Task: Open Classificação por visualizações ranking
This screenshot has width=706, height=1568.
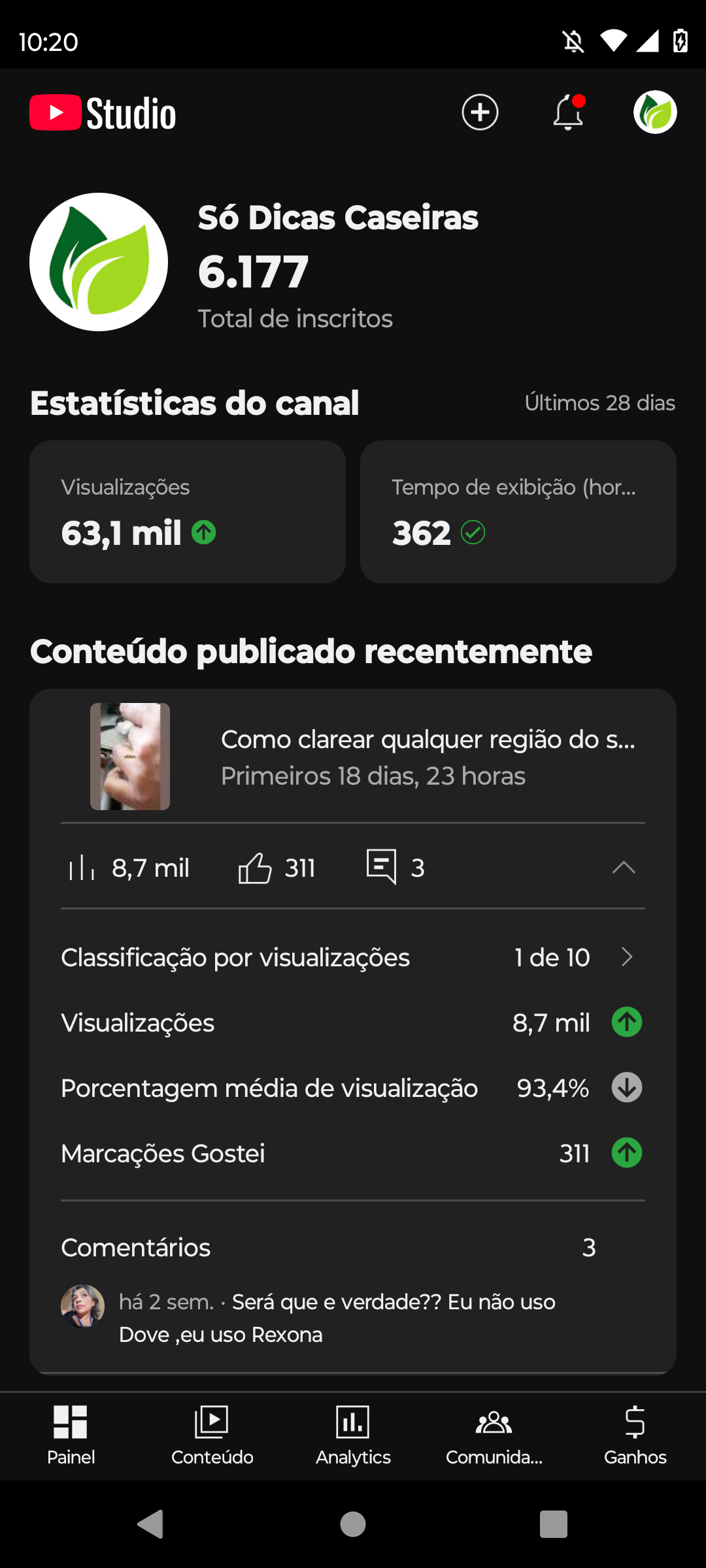Action: point(353,958)
